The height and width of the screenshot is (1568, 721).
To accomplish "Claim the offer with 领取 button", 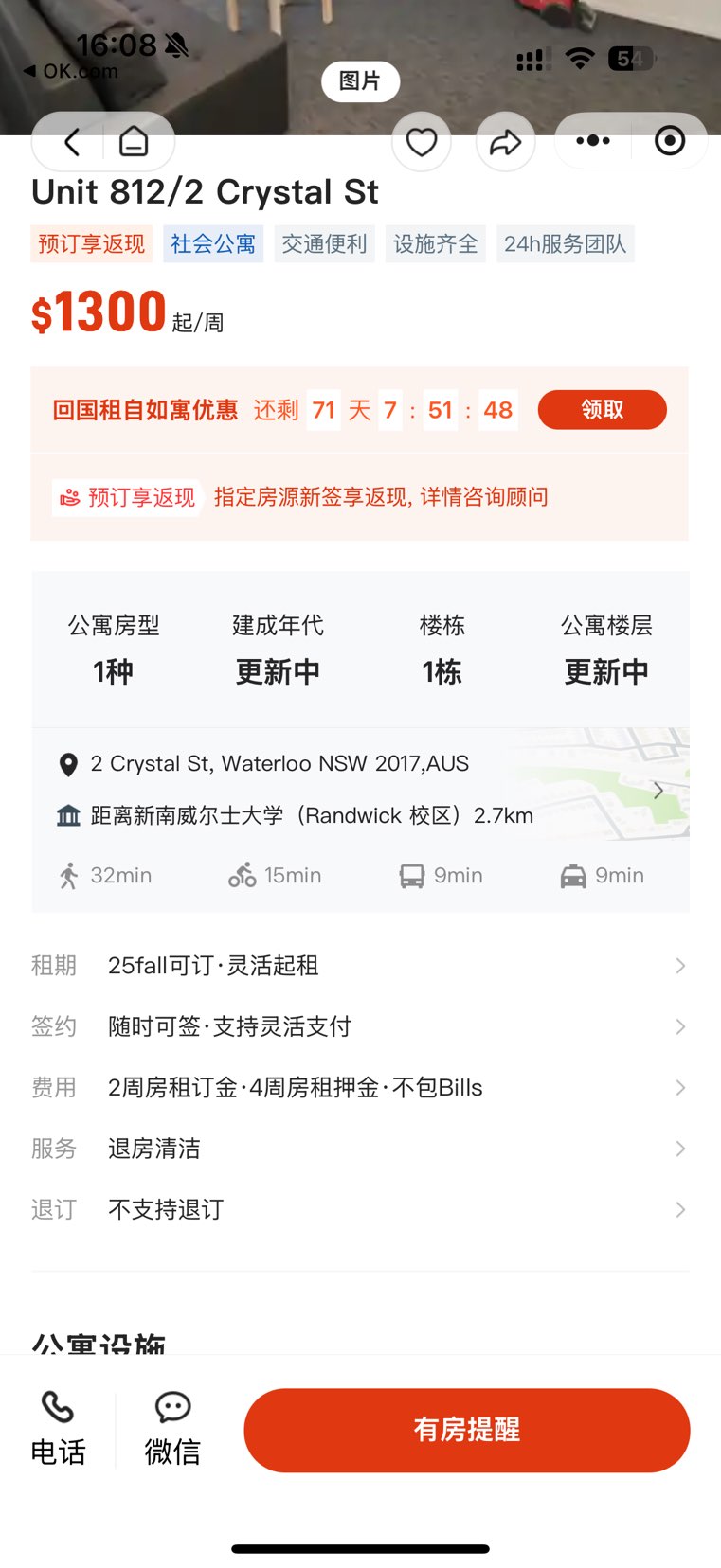I will click(x=602, y=409).
